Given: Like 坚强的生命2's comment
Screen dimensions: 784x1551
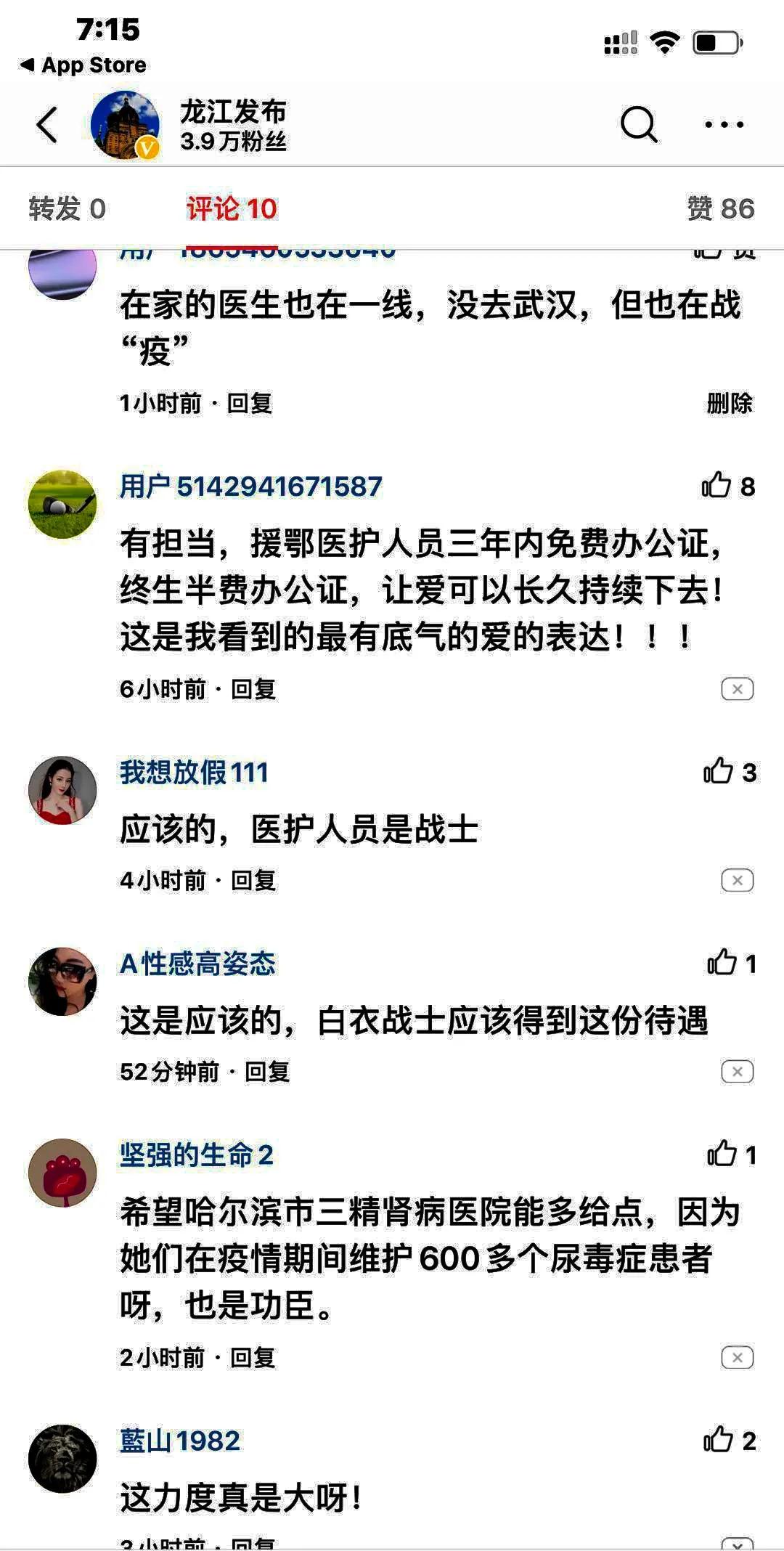Looking at the screenshot, I should 722,1155.
